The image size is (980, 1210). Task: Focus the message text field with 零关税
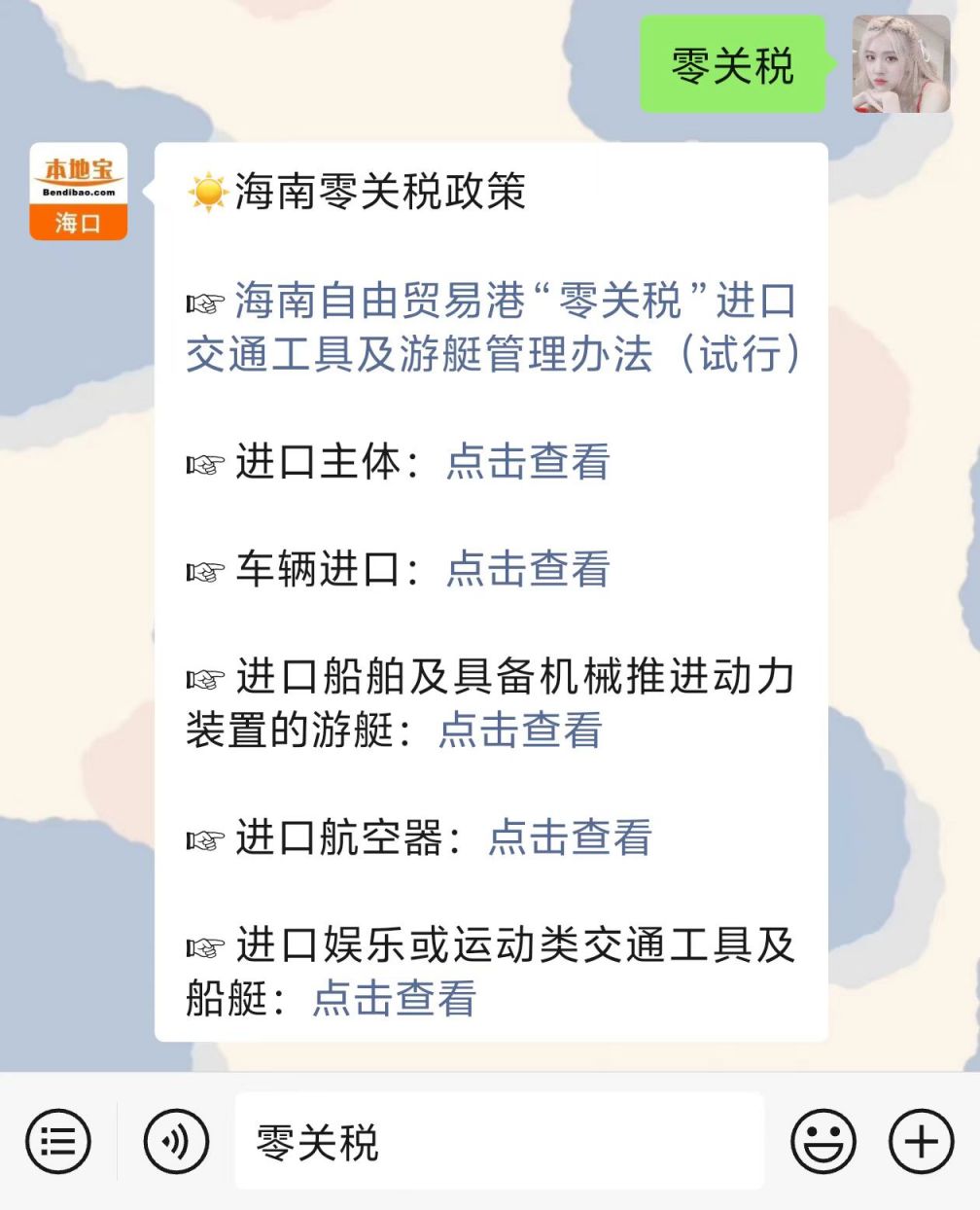pos(500,1141)
